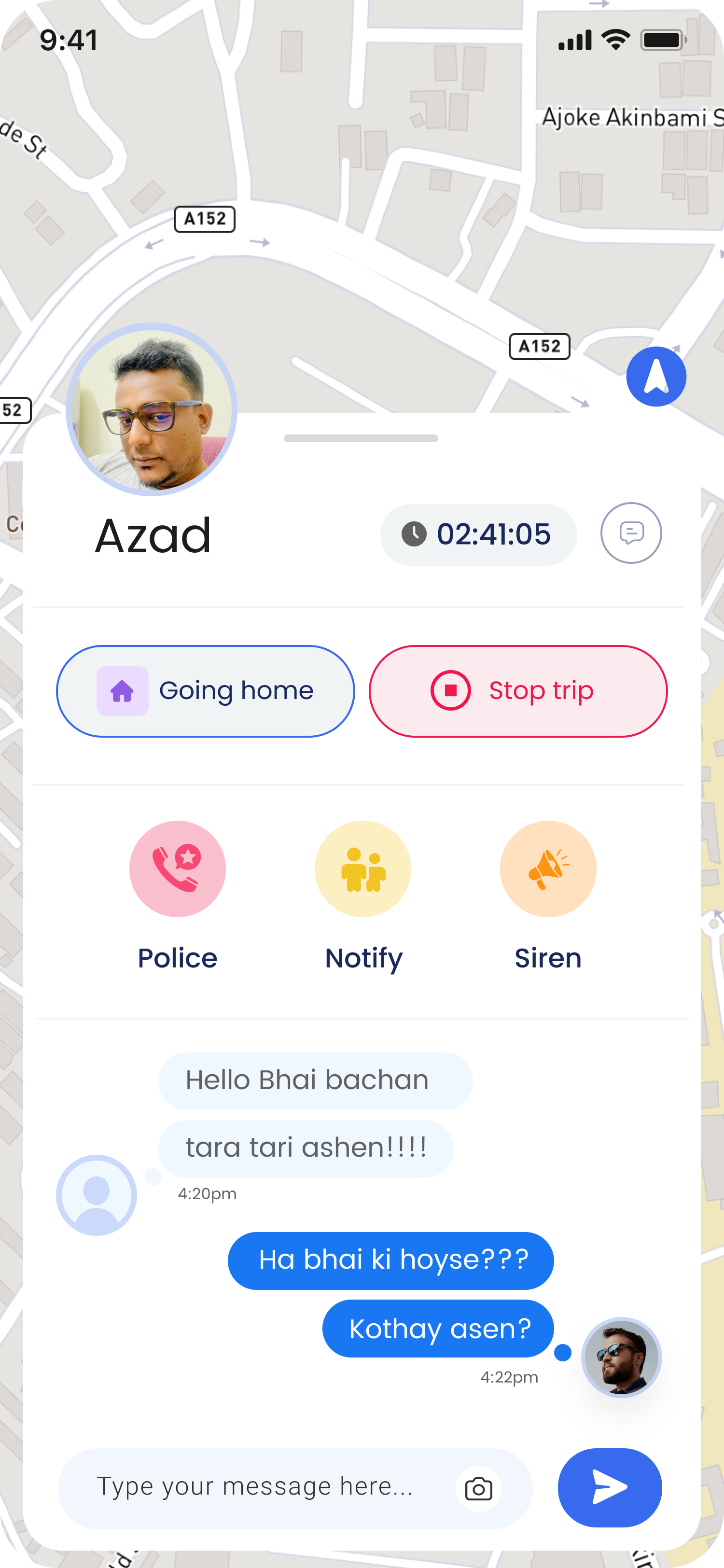
Task: Tap the blue navigation compass button
Action: 656,377
